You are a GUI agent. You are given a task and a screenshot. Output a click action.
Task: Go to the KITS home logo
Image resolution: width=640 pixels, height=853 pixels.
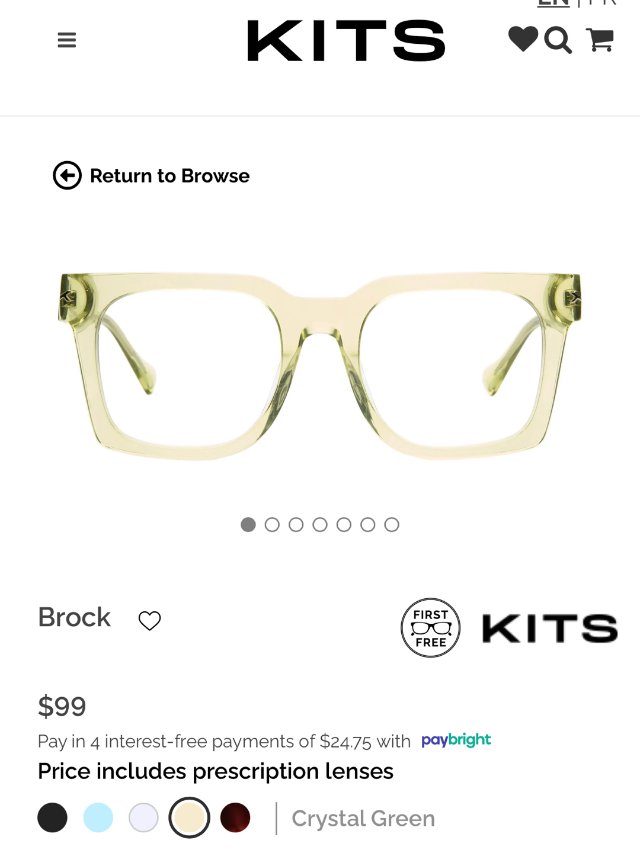point(346,41)
